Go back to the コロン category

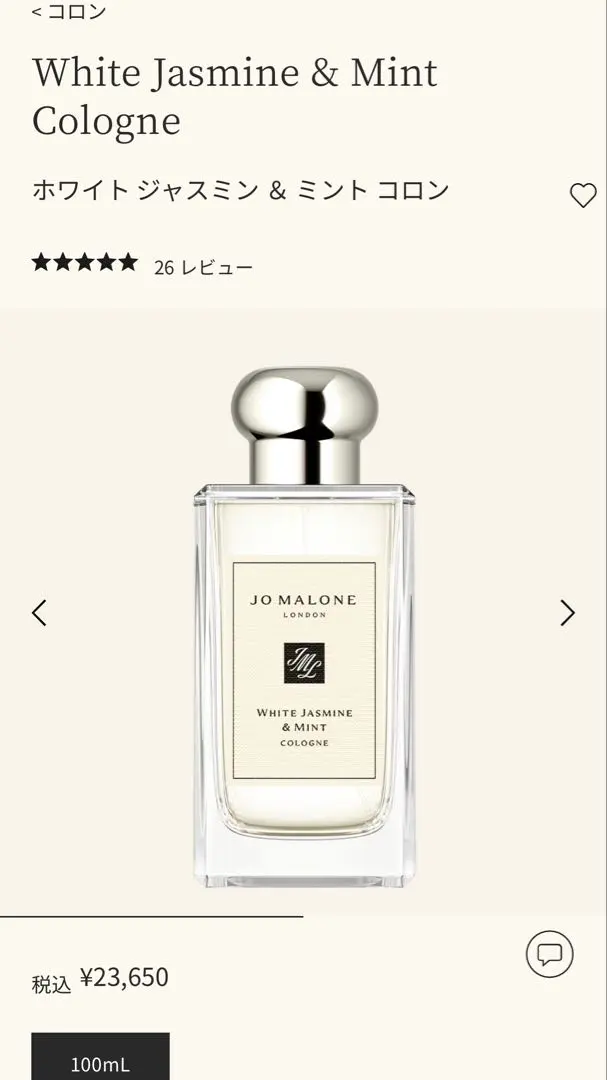(x=68, y=12)
